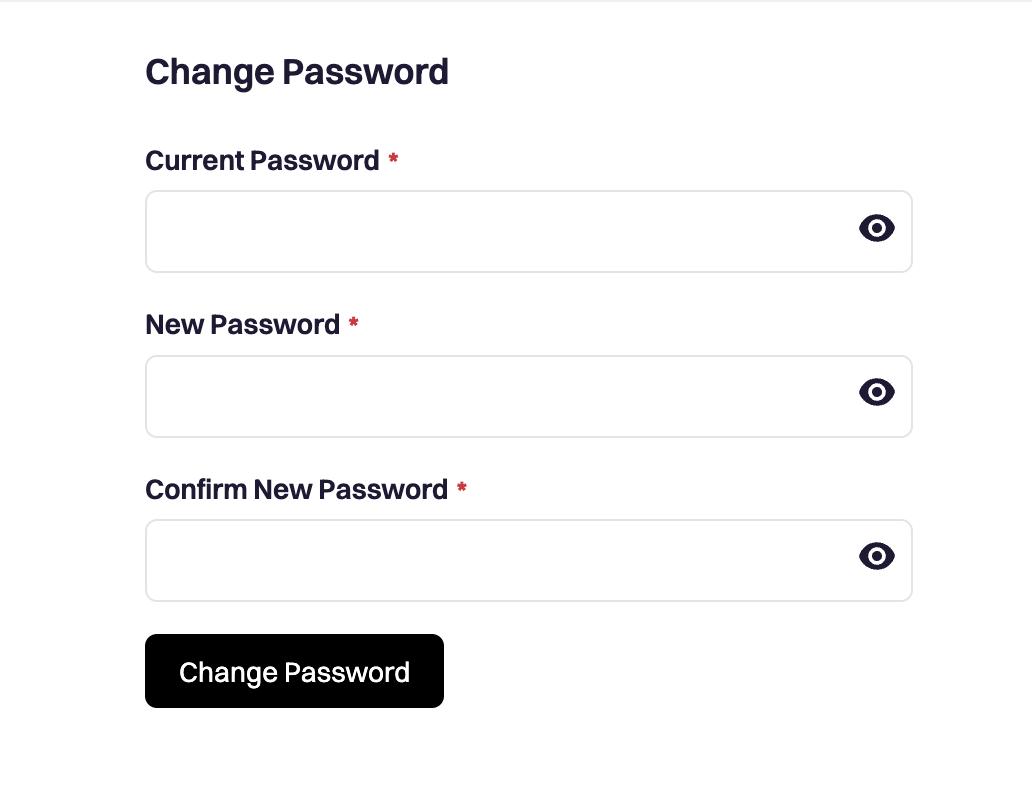This screenshot has width=1032, height=794.
Task: Toggle visibility of Confirm New Password
Action: click(877, 557)
